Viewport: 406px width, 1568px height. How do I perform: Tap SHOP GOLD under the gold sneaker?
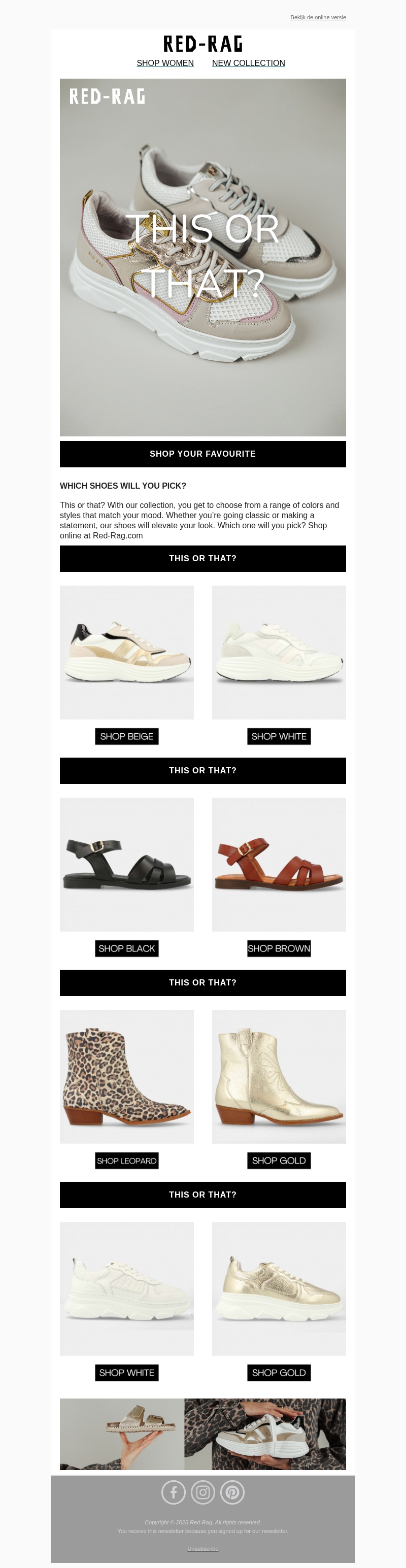[279, 1373]
